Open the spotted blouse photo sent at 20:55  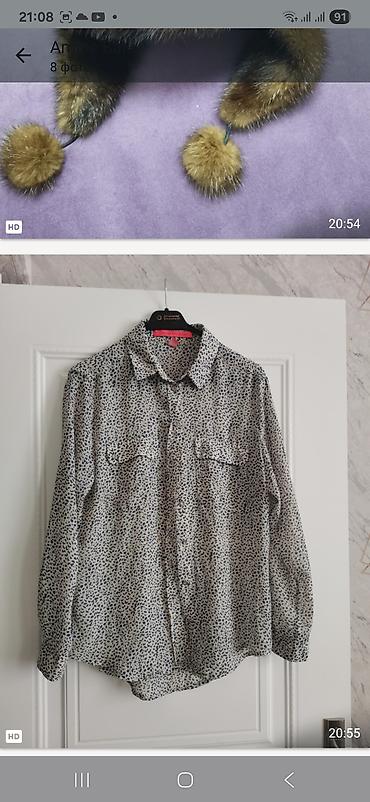point(185,501)
